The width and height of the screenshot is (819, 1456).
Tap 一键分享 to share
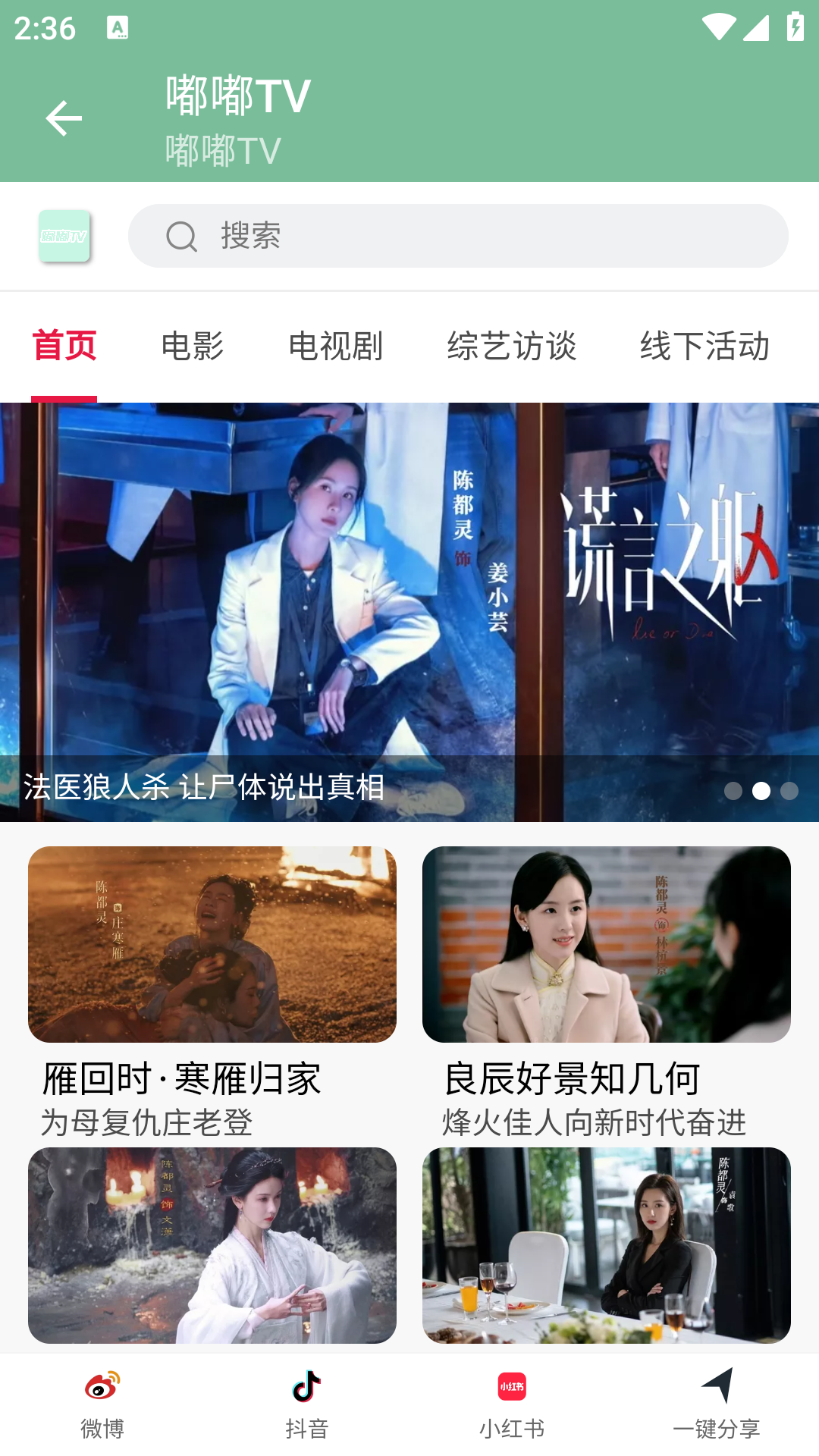coord(717,1404)
